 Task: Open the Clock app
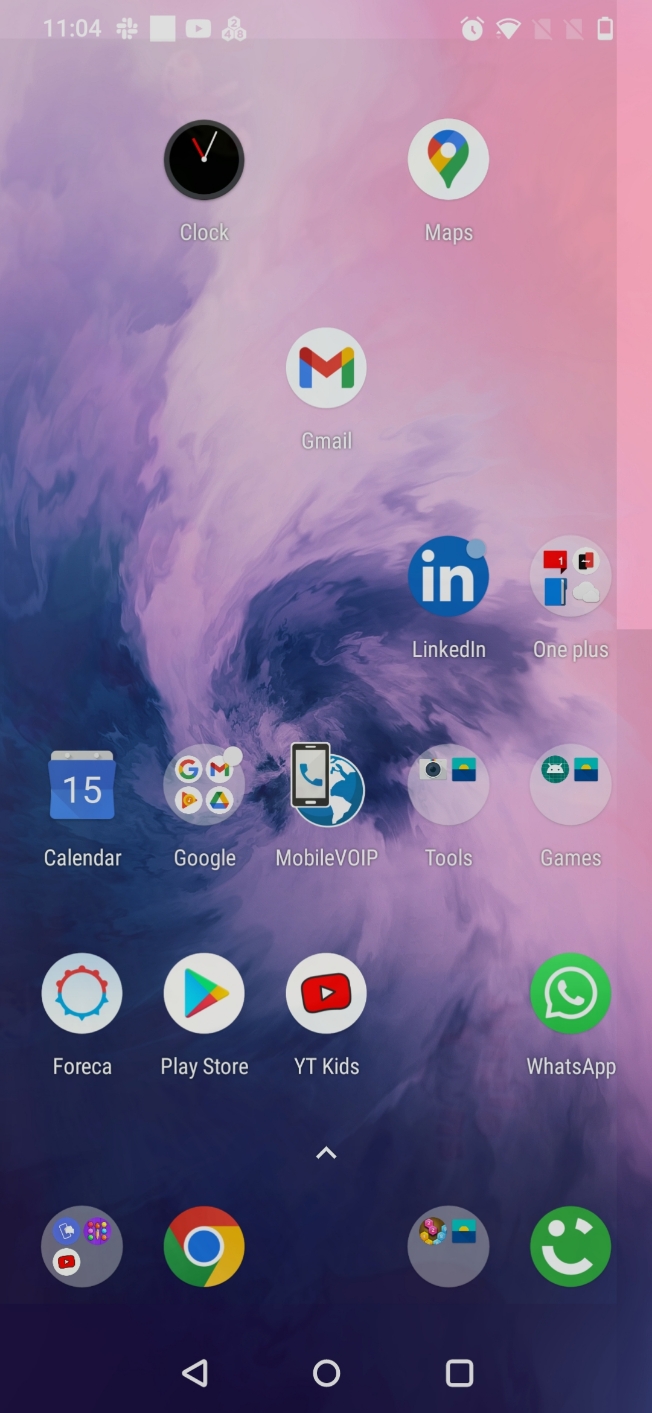(204, 160)
